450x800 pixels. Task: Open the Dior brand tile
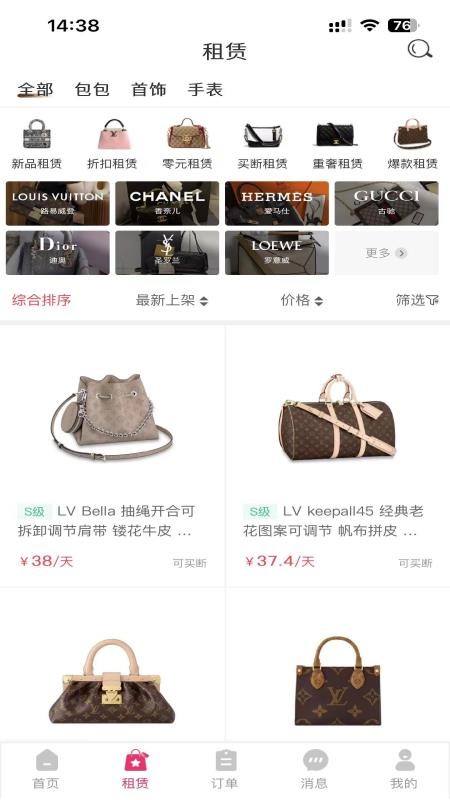[58, 253]
